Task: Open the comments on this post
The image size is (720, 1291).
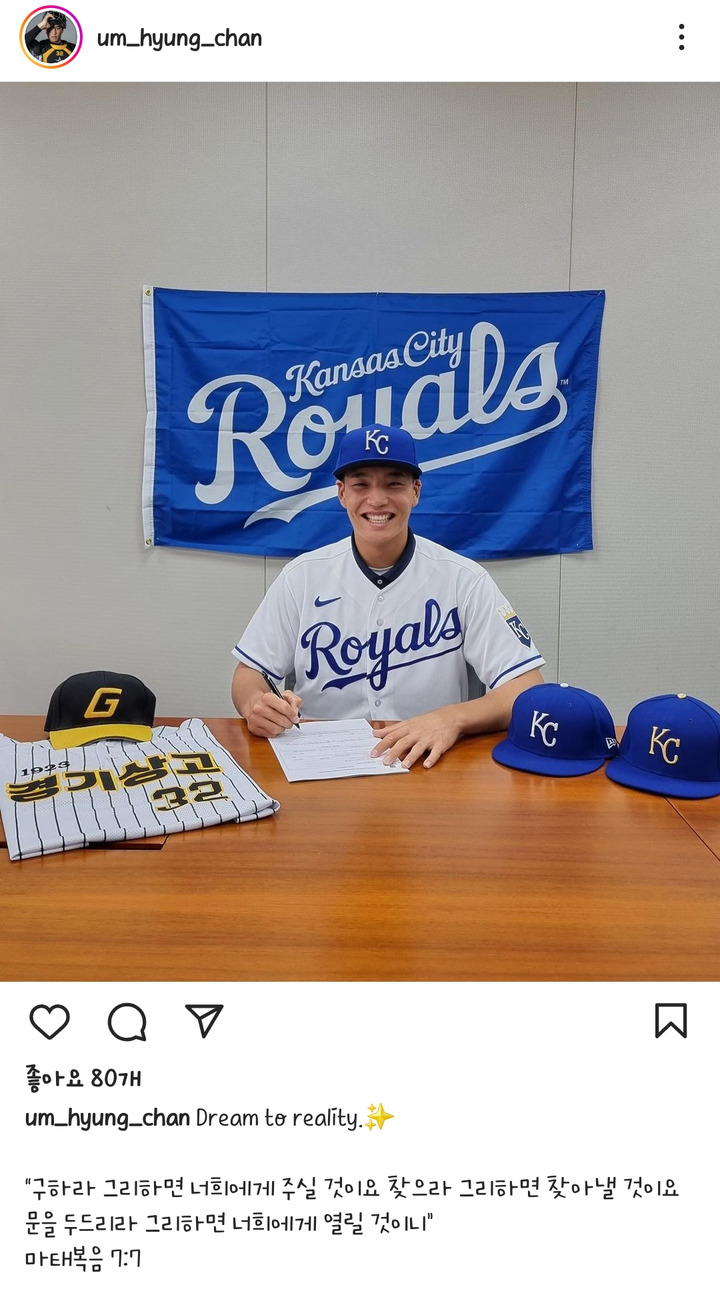Action: click(127, 1021)
